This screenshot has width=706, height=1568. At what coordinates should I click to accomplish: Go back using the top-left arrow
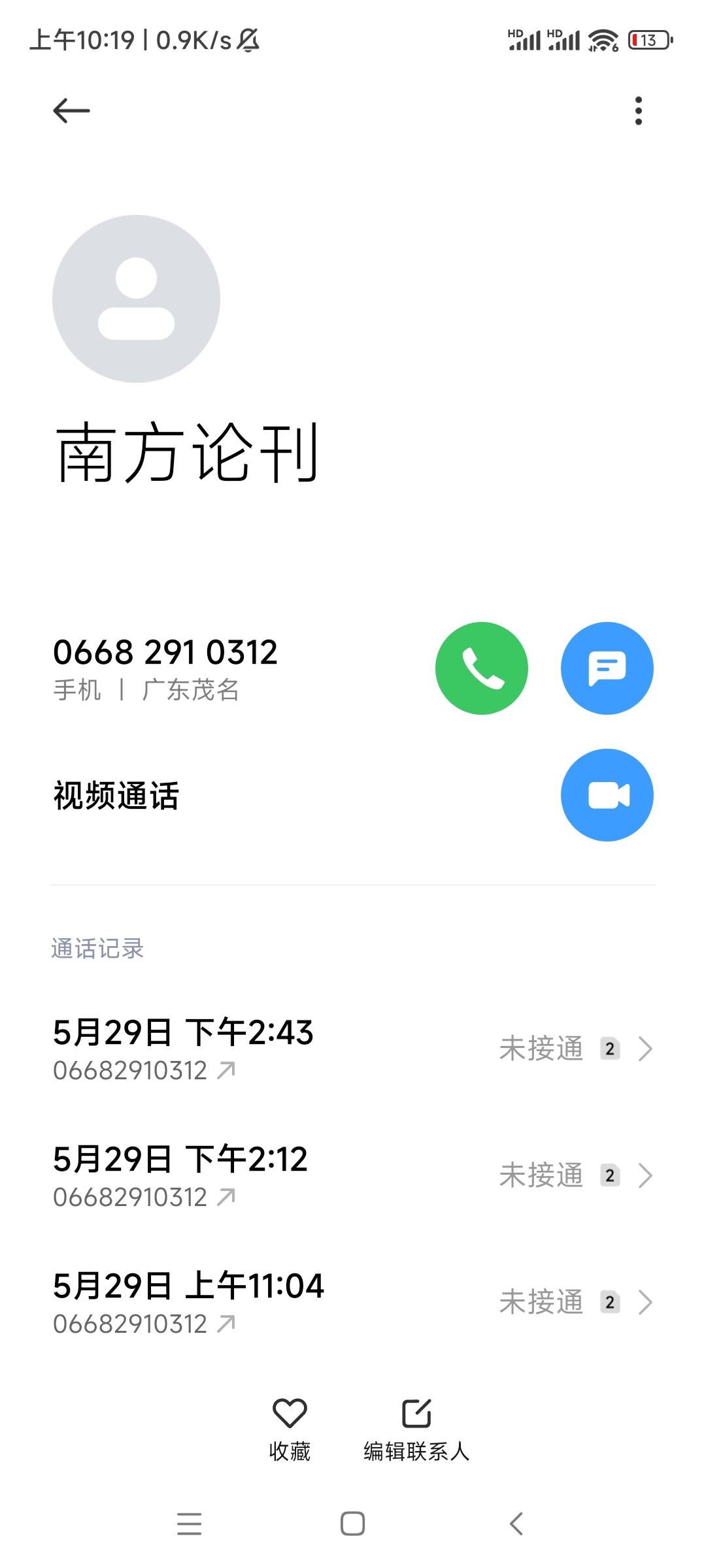click(x=71, y=110)
